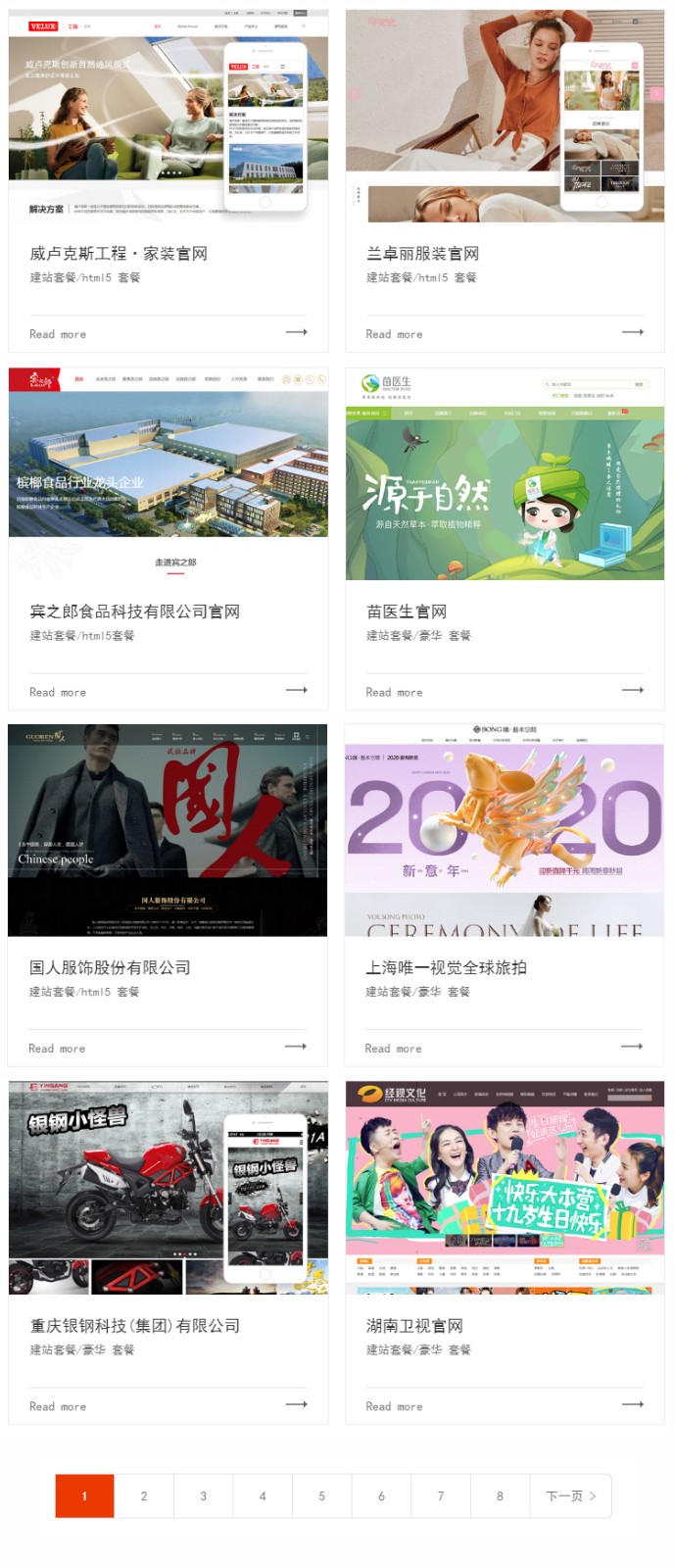Tap the arrow under 国人服饰股份有限公司

(296, 1047)
